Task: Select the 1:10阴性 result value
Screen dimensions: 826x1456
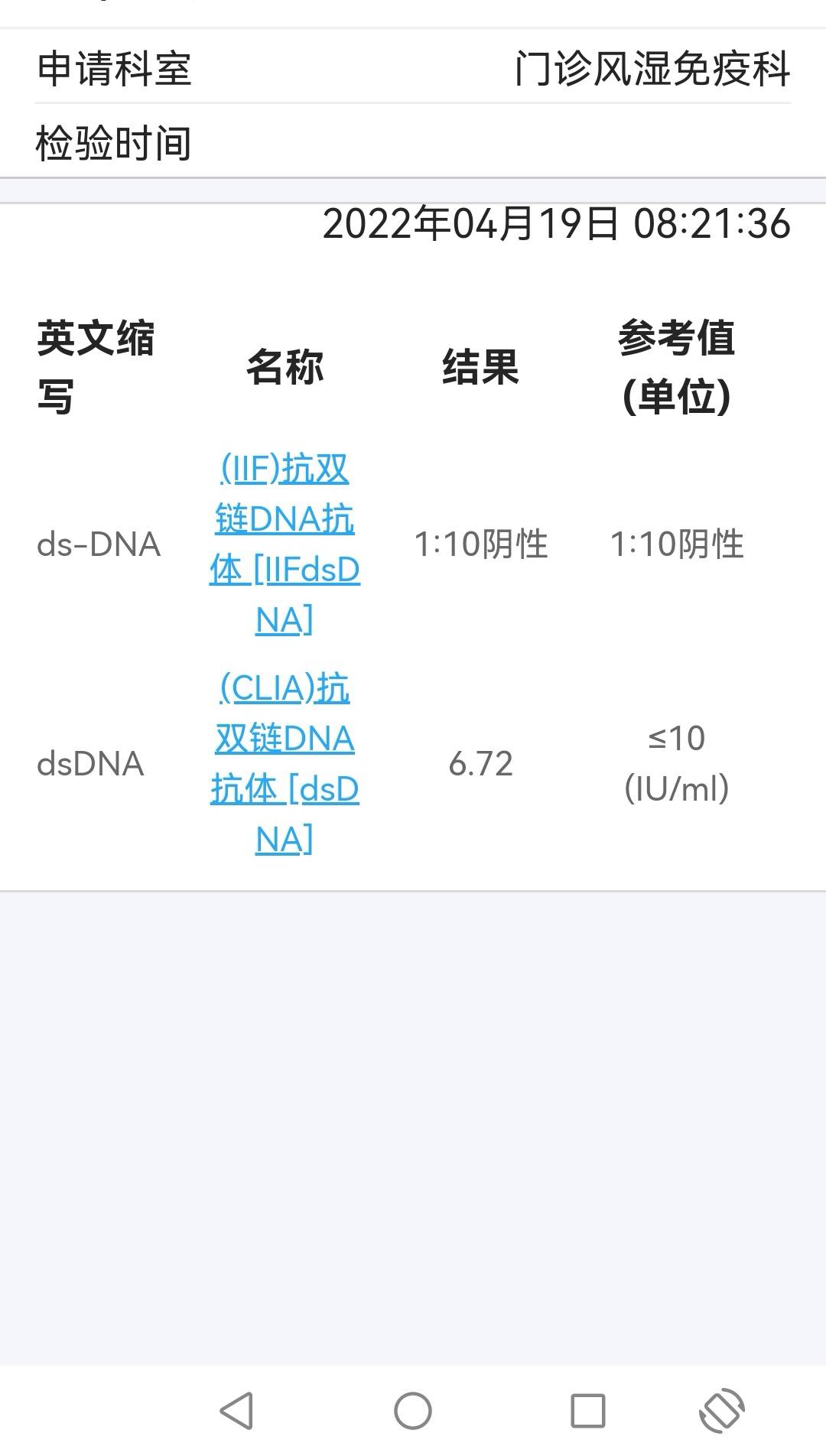Action: coord(482,544)
